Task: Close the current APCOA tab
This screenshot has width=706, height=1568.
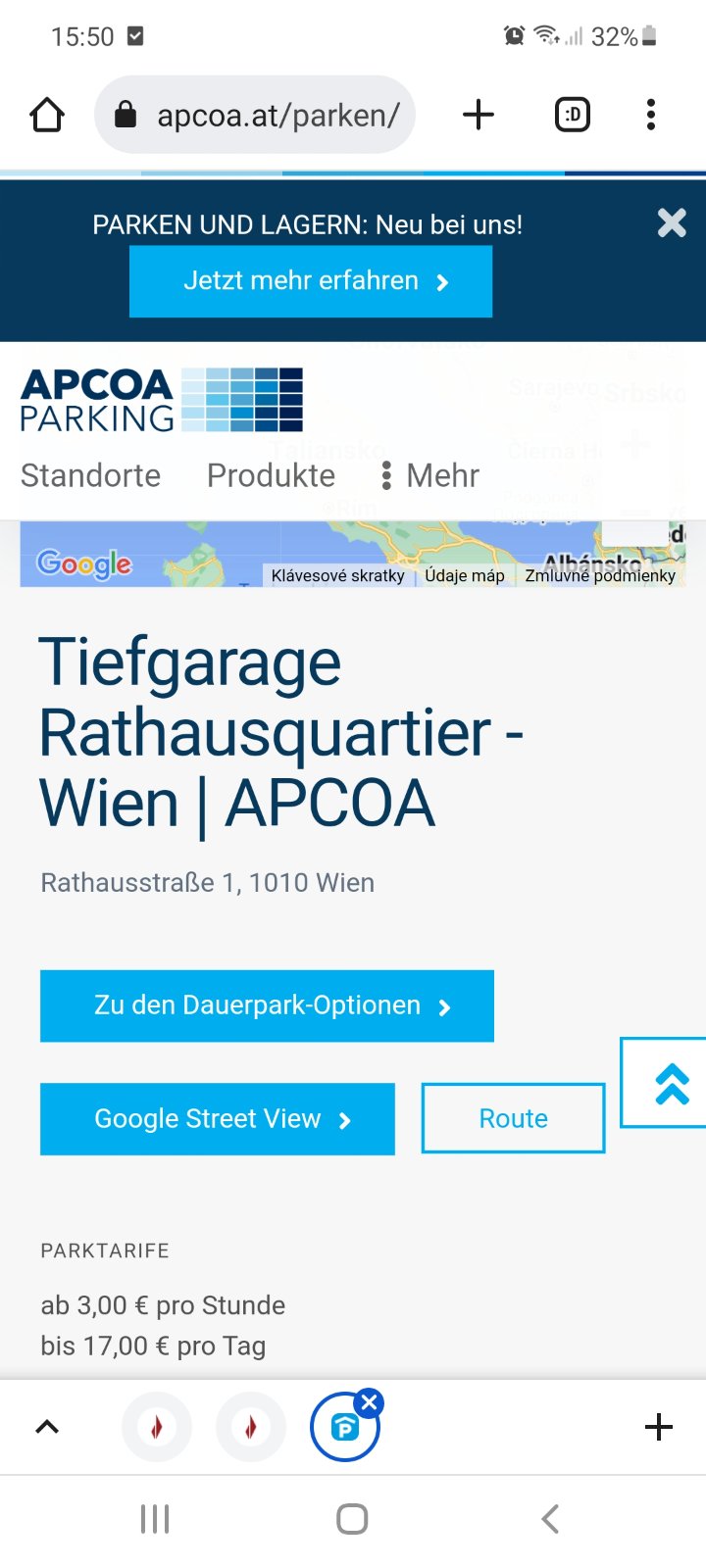Action: click(369, 1403)
